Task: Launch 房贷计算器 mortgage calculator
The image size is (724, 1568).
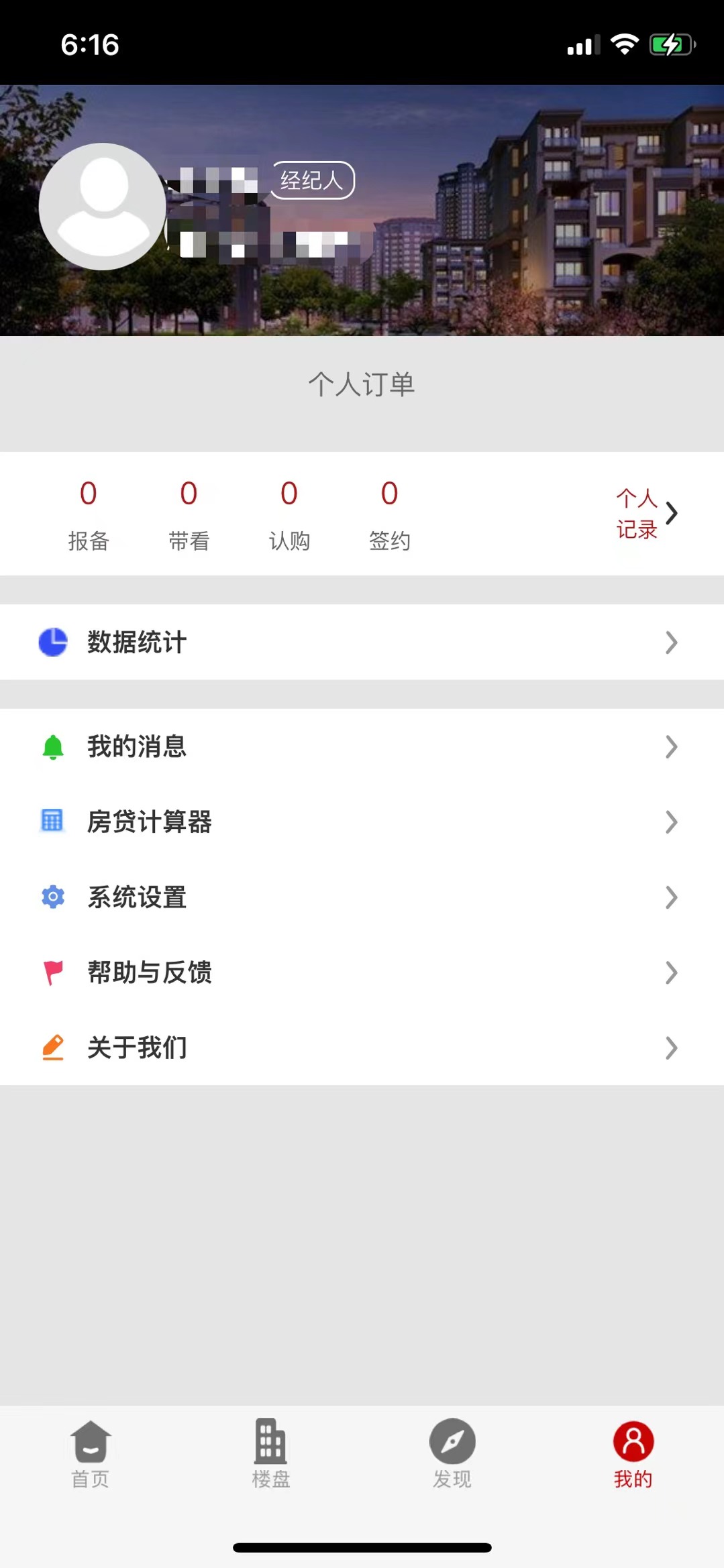Action: (362, 822)
